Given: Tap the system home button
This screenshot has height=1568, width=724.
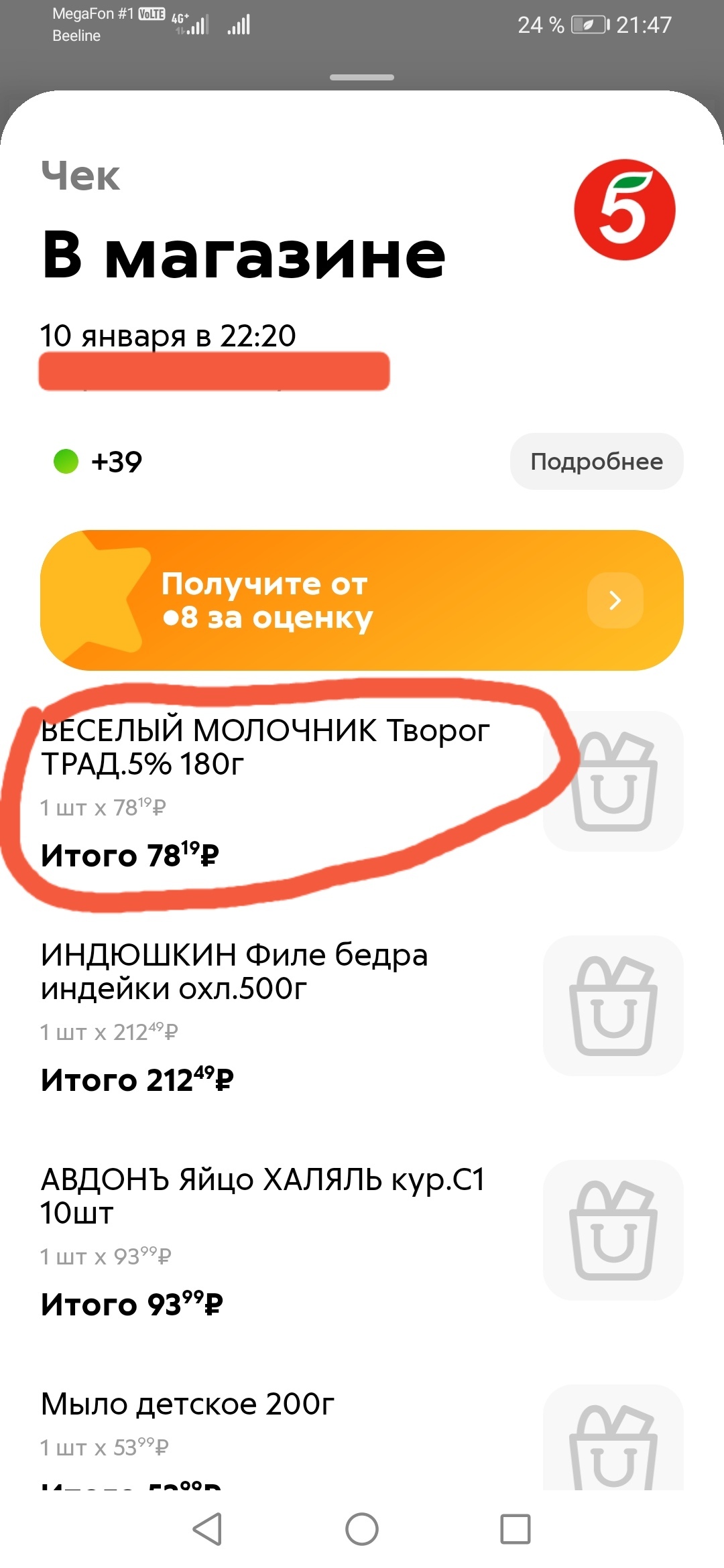Looking at the screenshot, I should point(362,1529).
